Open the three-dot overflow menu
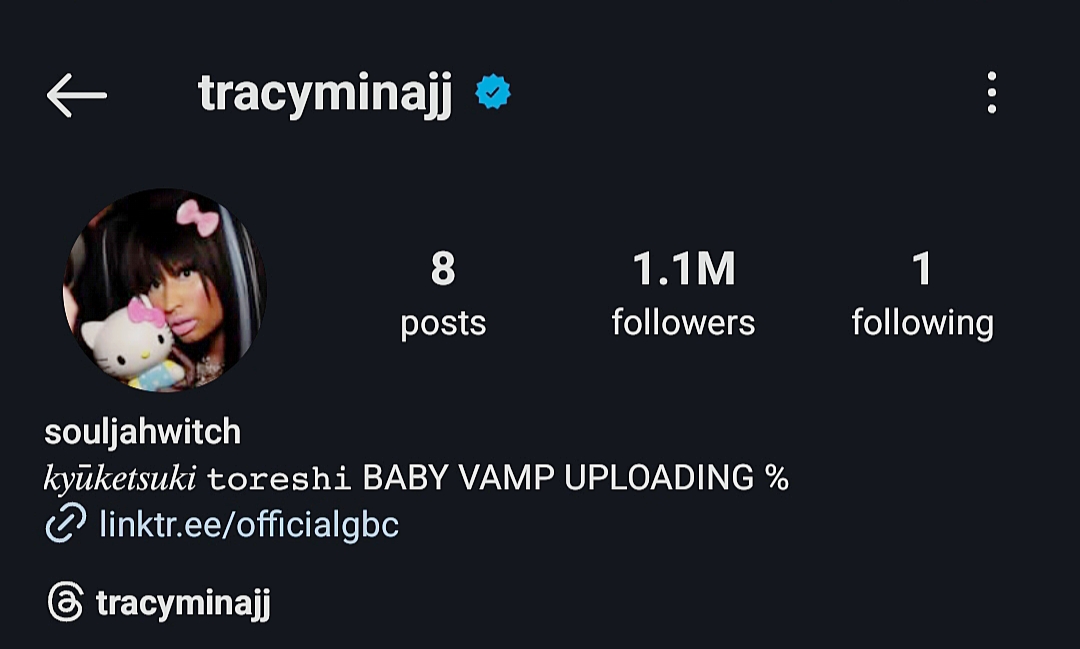This screenshot has height=649, width=1080. click(x=991, y=93)
